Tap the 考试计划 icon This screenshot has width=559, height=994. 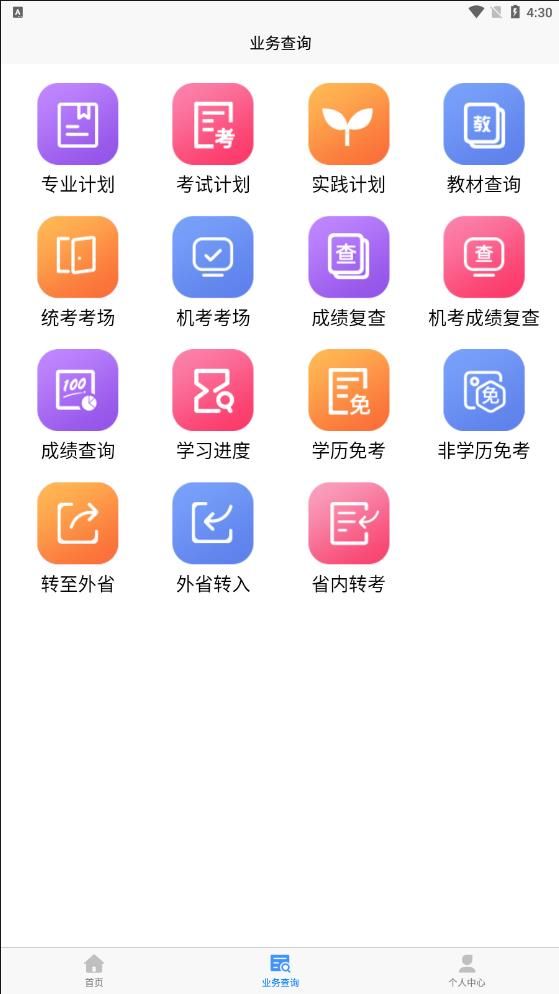coord(213,124)
